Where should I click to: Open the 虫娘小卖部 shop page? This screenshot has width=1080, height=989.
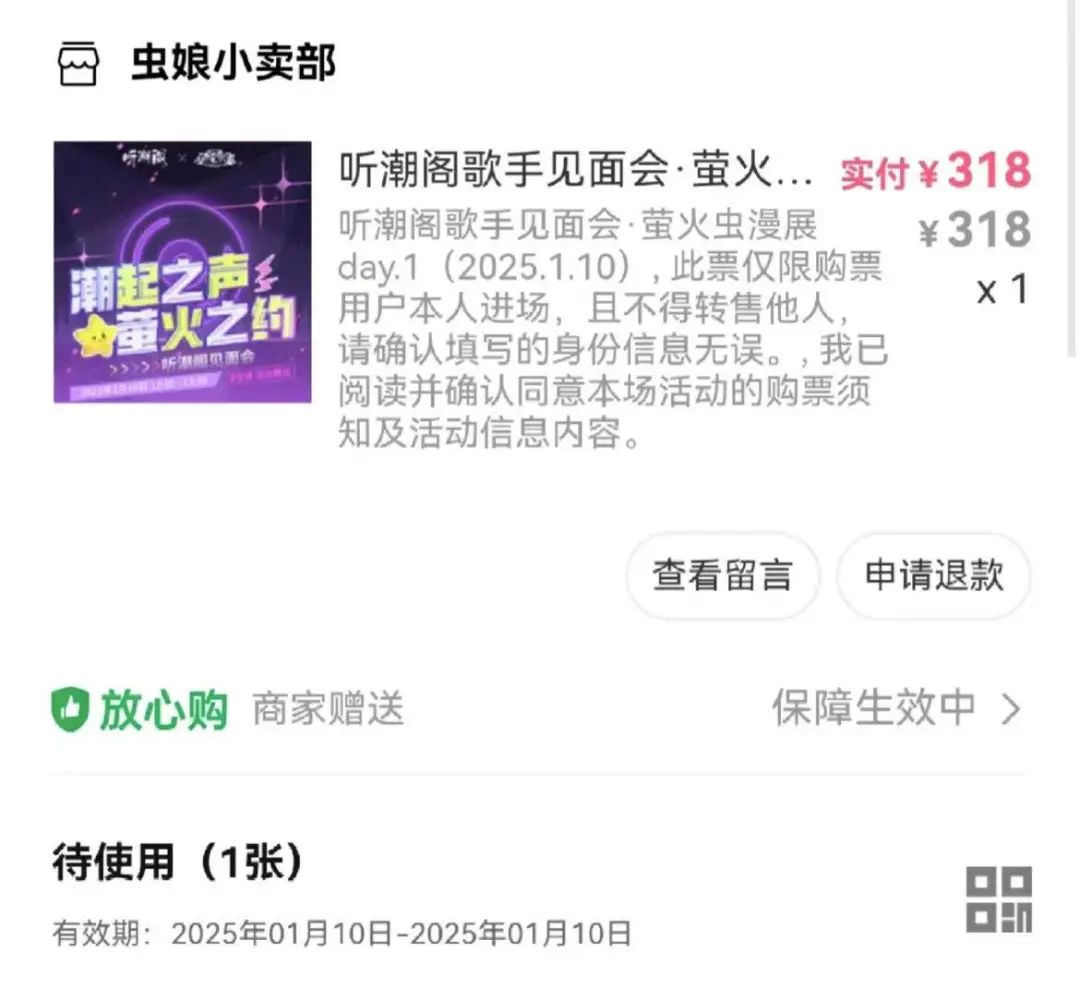tap(232, 64)
